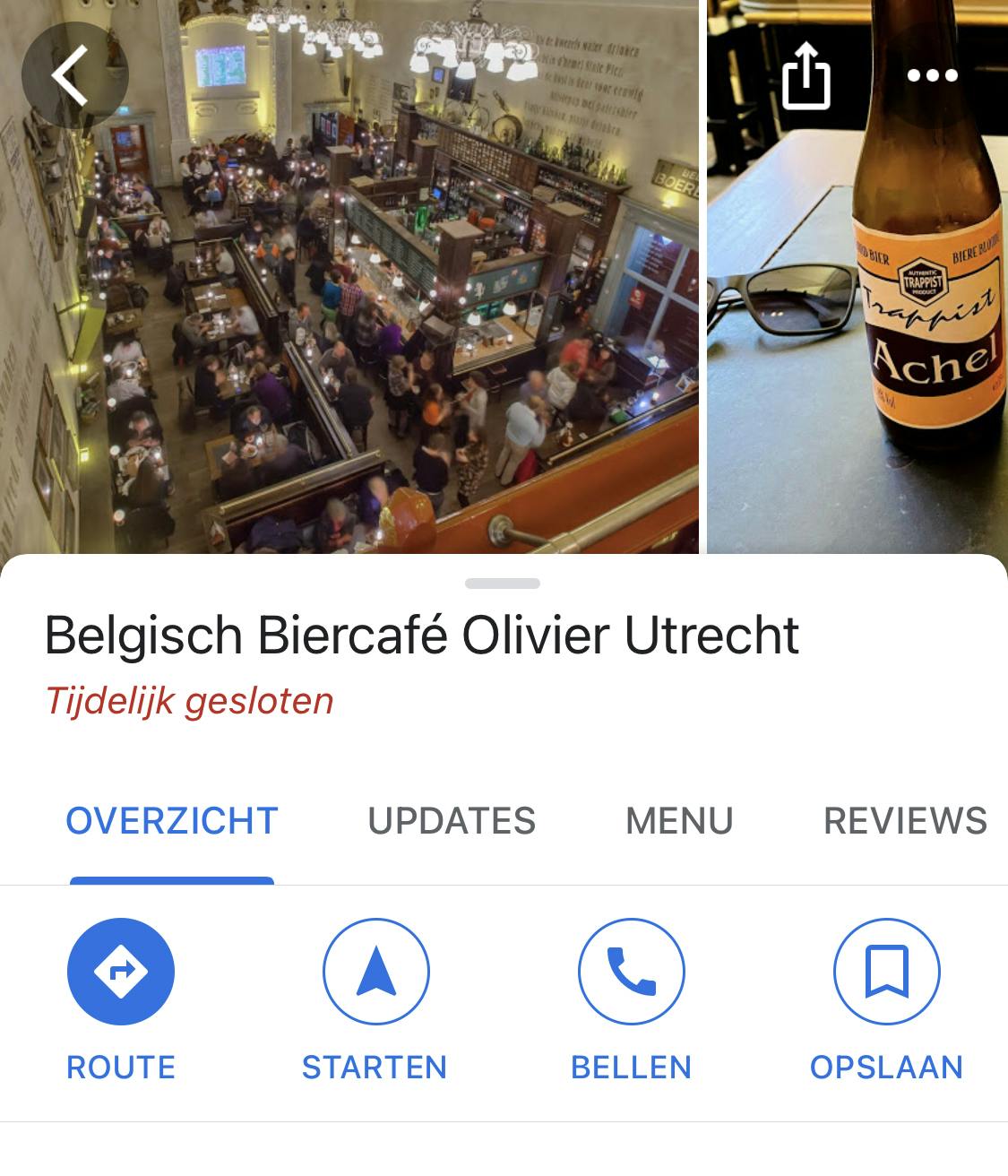Tap the sheet drag handle
Image resolution: width=1008 pixels, height=1176 pixels.
(x=503, y=584)
